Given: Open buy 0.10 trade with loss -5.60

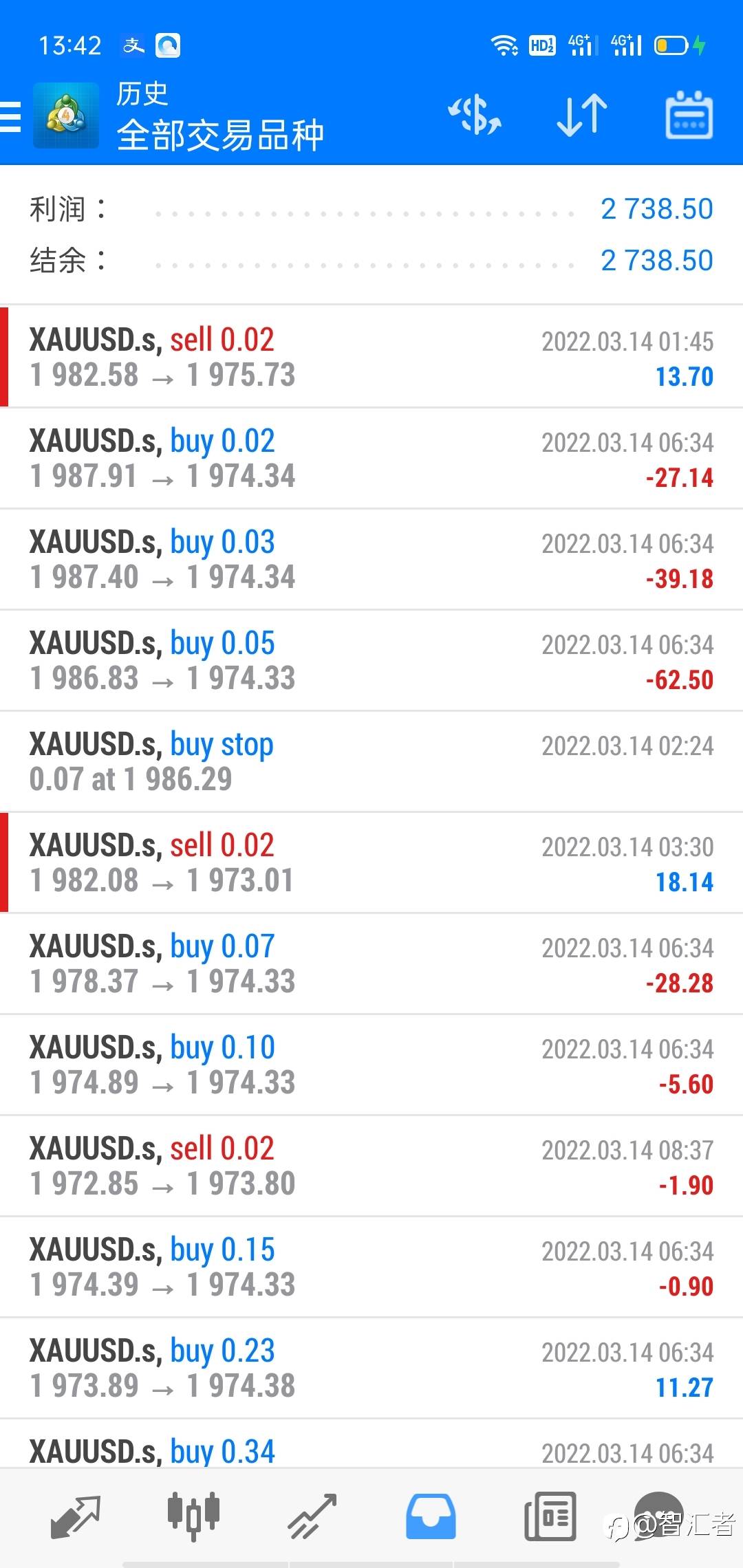Looking at the screenshot, I should coord(371,1065).
